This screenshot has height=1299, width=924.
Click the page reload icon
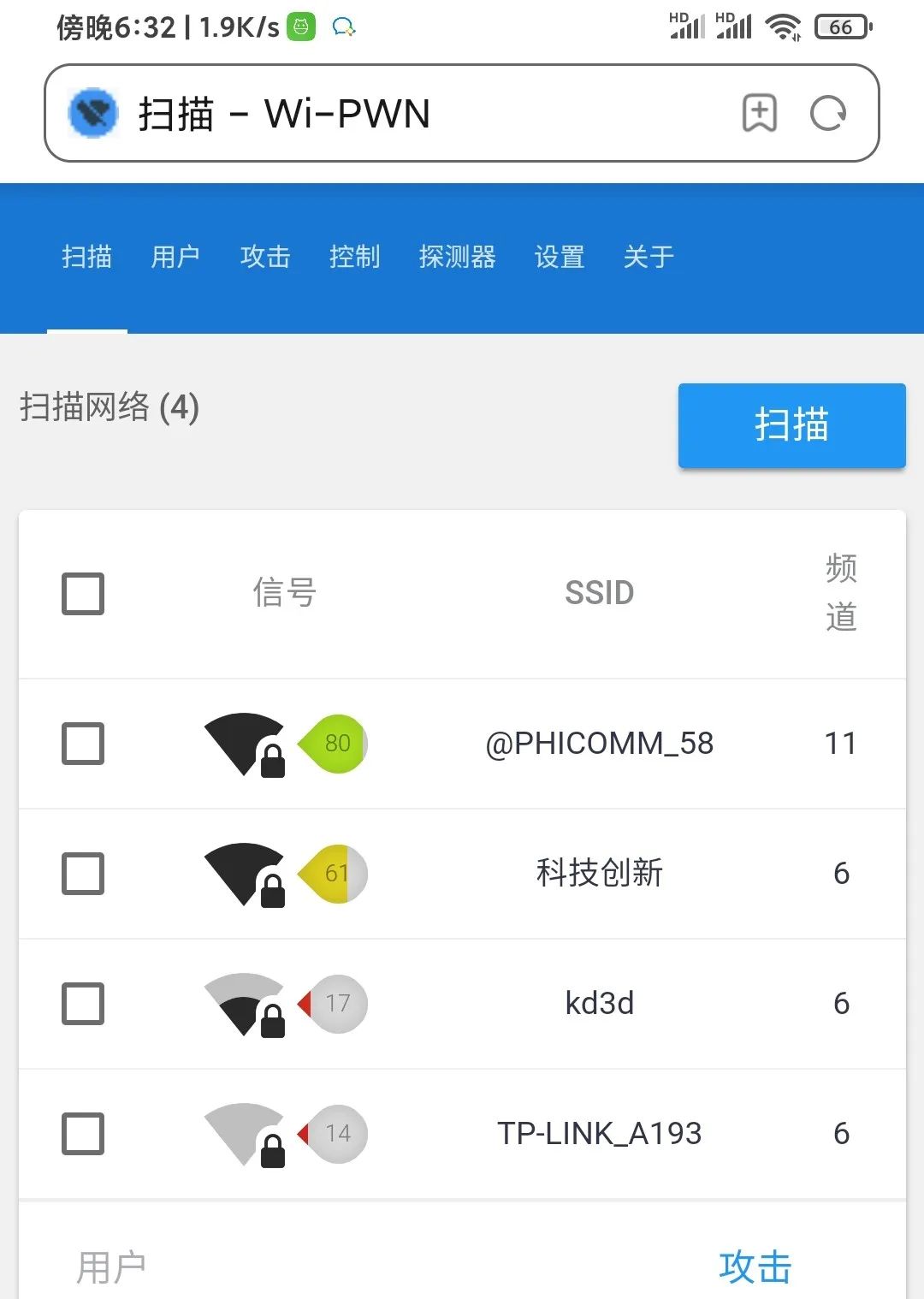827,112
